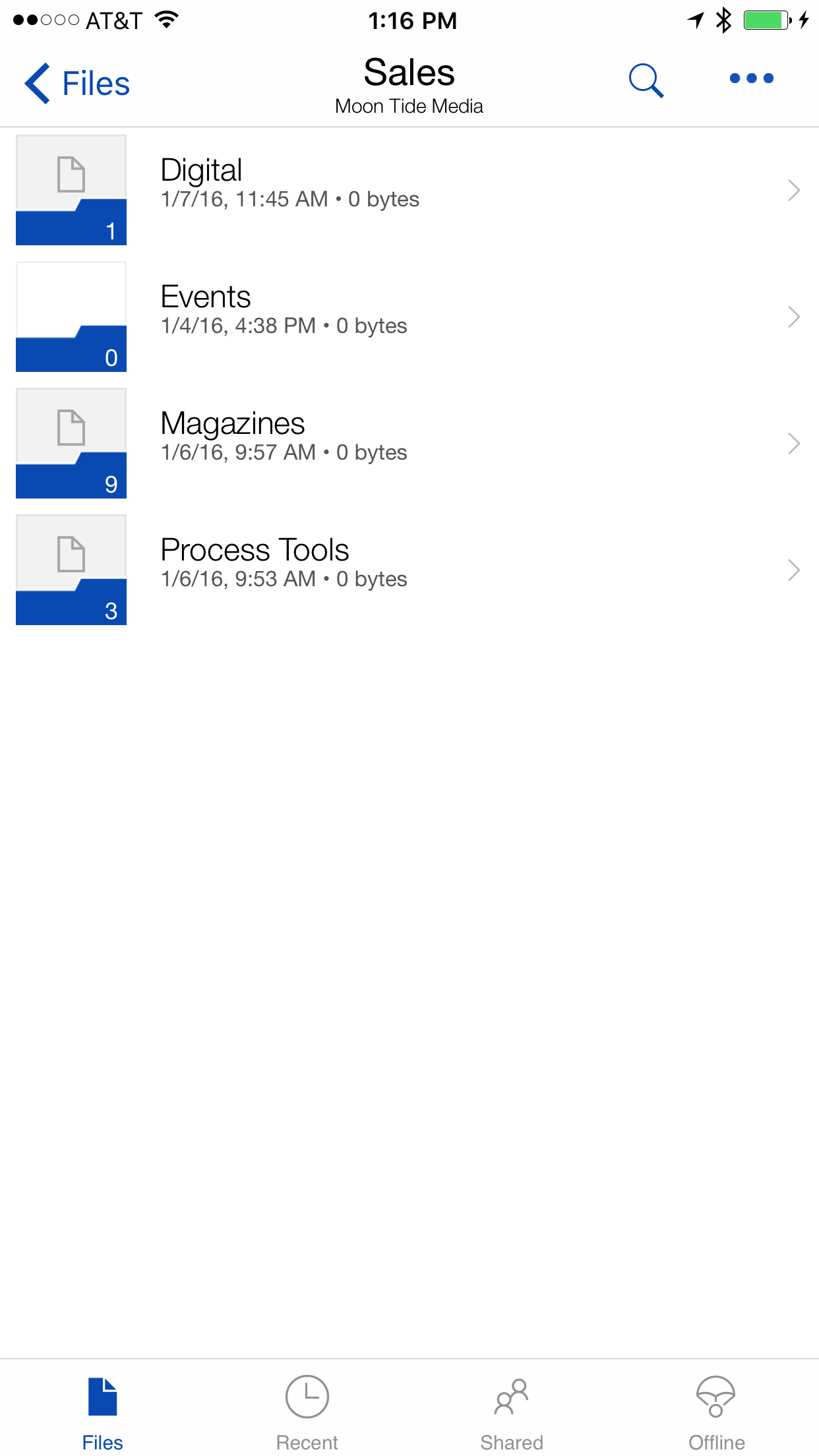Open the Events folder

coord(409,317)
